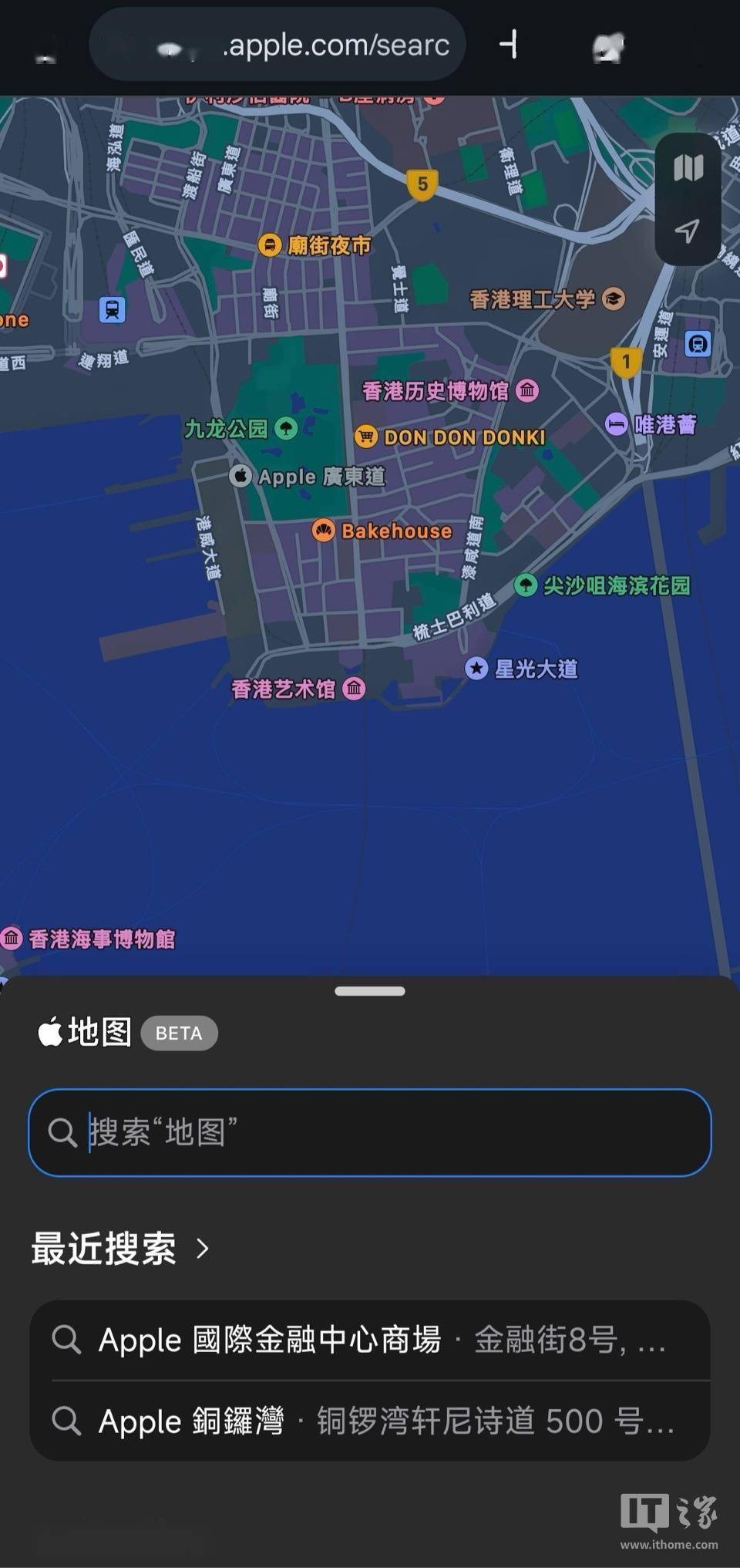This screenshot has width=740, height=1568.
Task: Select the 尖沙咀海滨花园 marker
Action: point(526,585)
